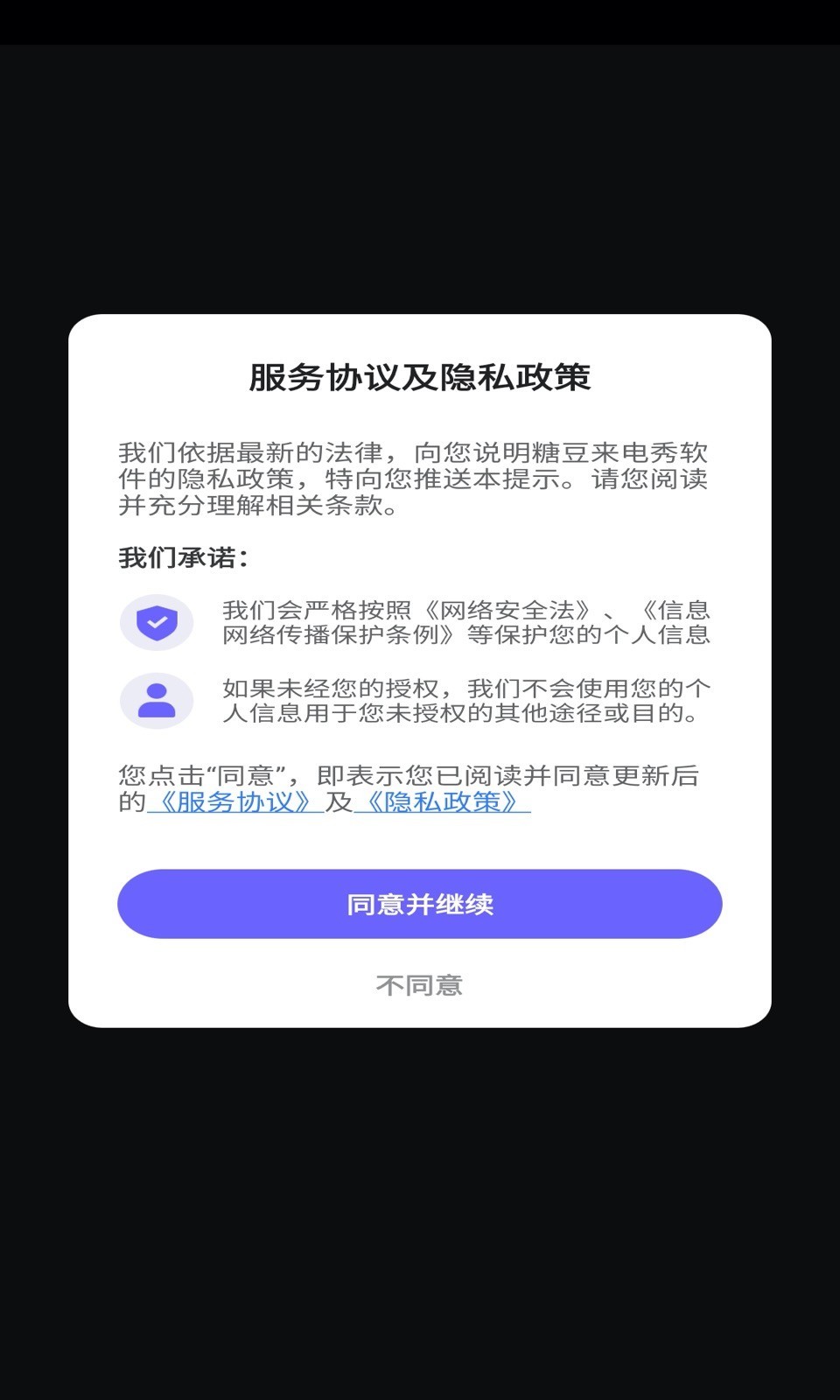
Task: Click the circular lavender icon background of the shield
Action: 156,622
